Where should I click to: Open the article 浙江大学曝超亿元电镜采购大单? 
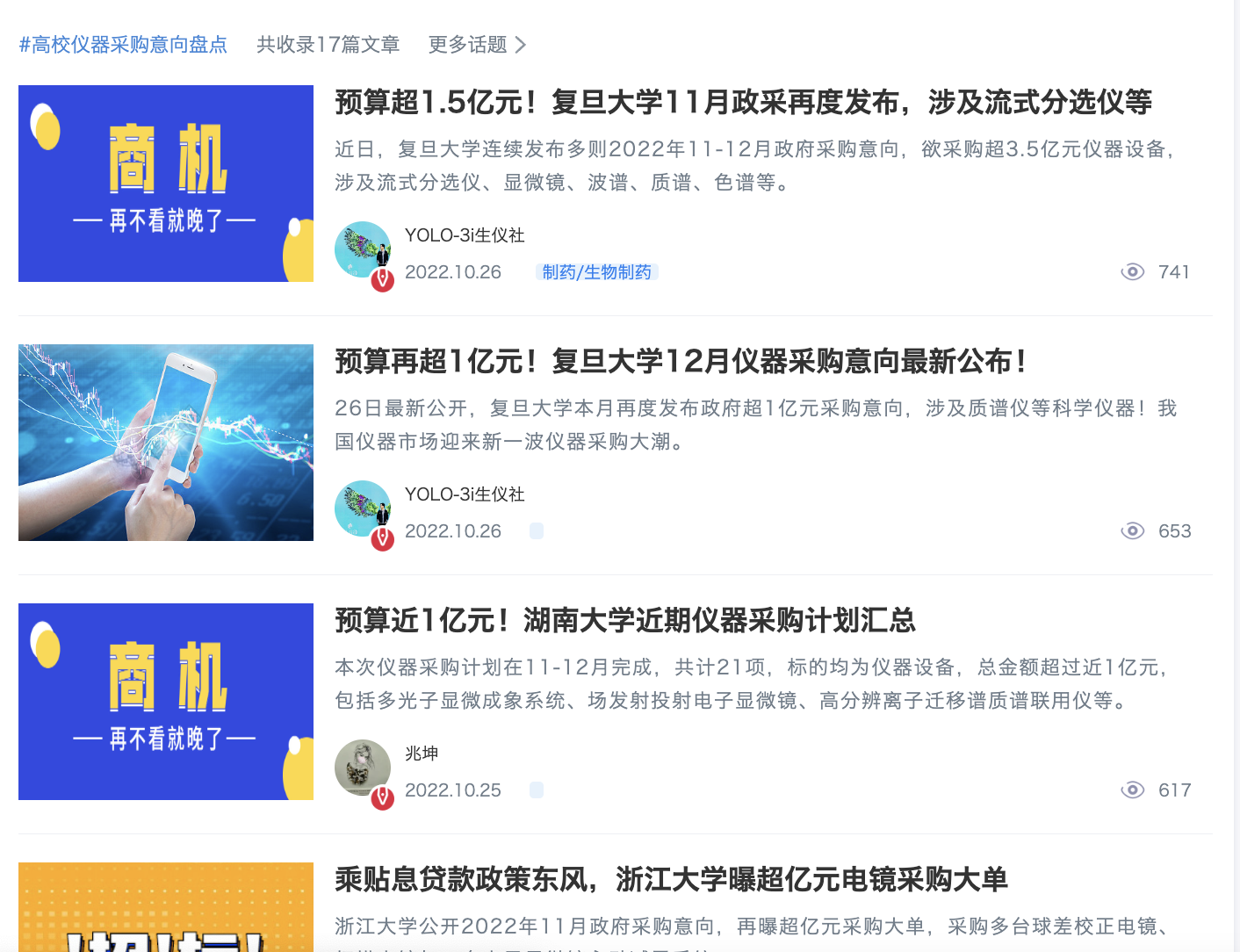point(671,879)
